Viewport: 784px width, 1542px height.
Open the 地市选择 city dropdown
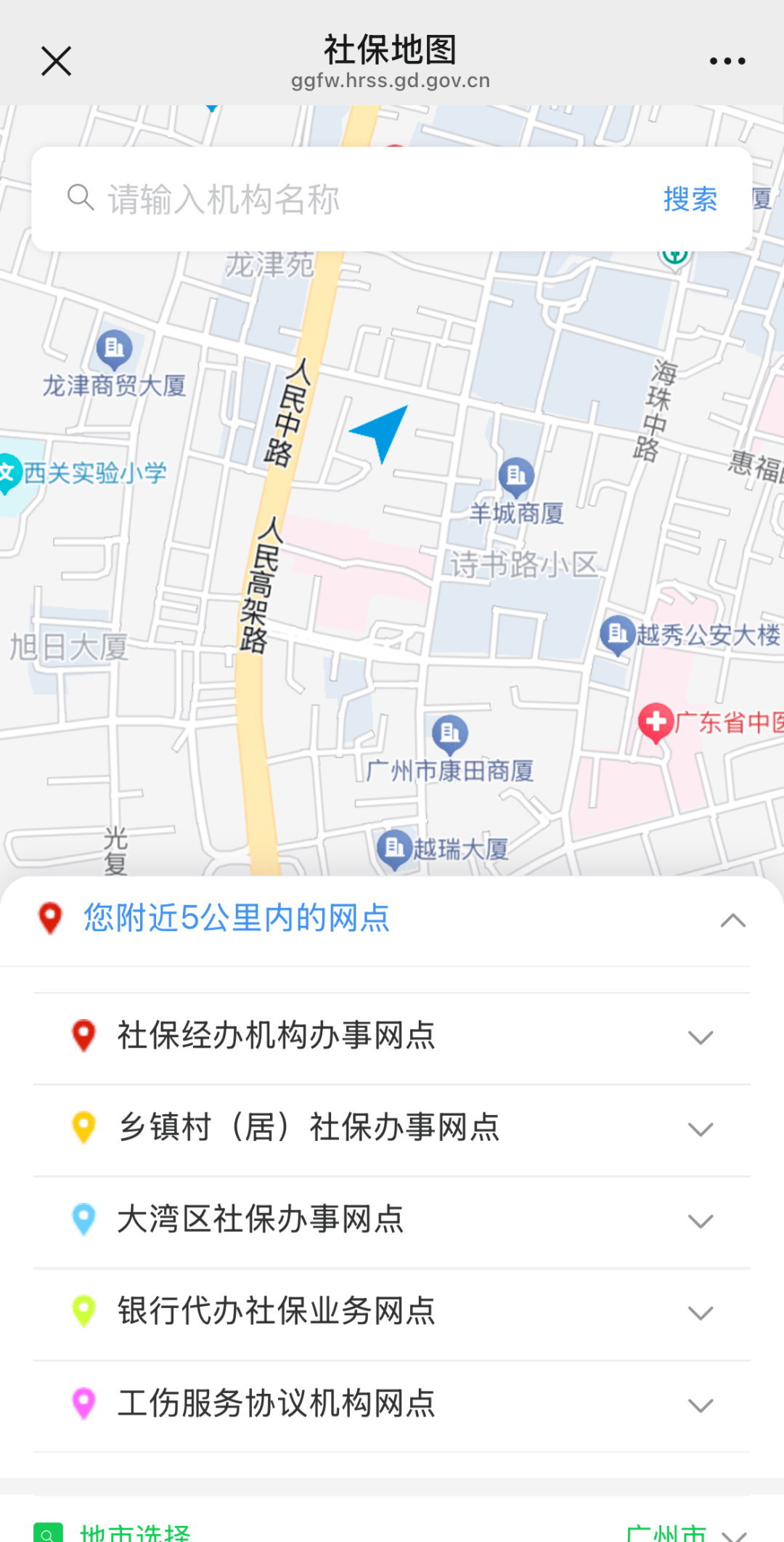682,1531
